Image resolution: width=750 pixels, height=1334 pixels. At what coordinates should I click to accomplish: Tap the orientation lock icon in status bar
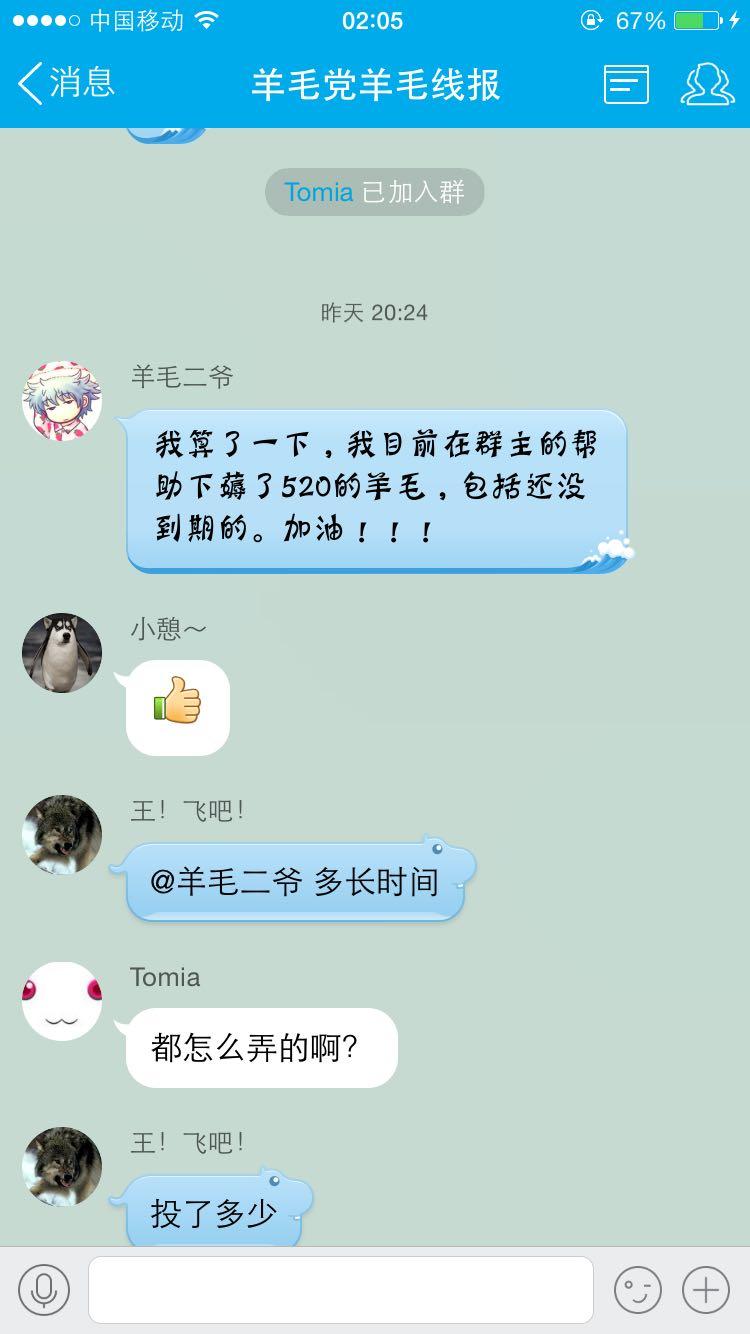pyautogui.click(x=591, y=18)
